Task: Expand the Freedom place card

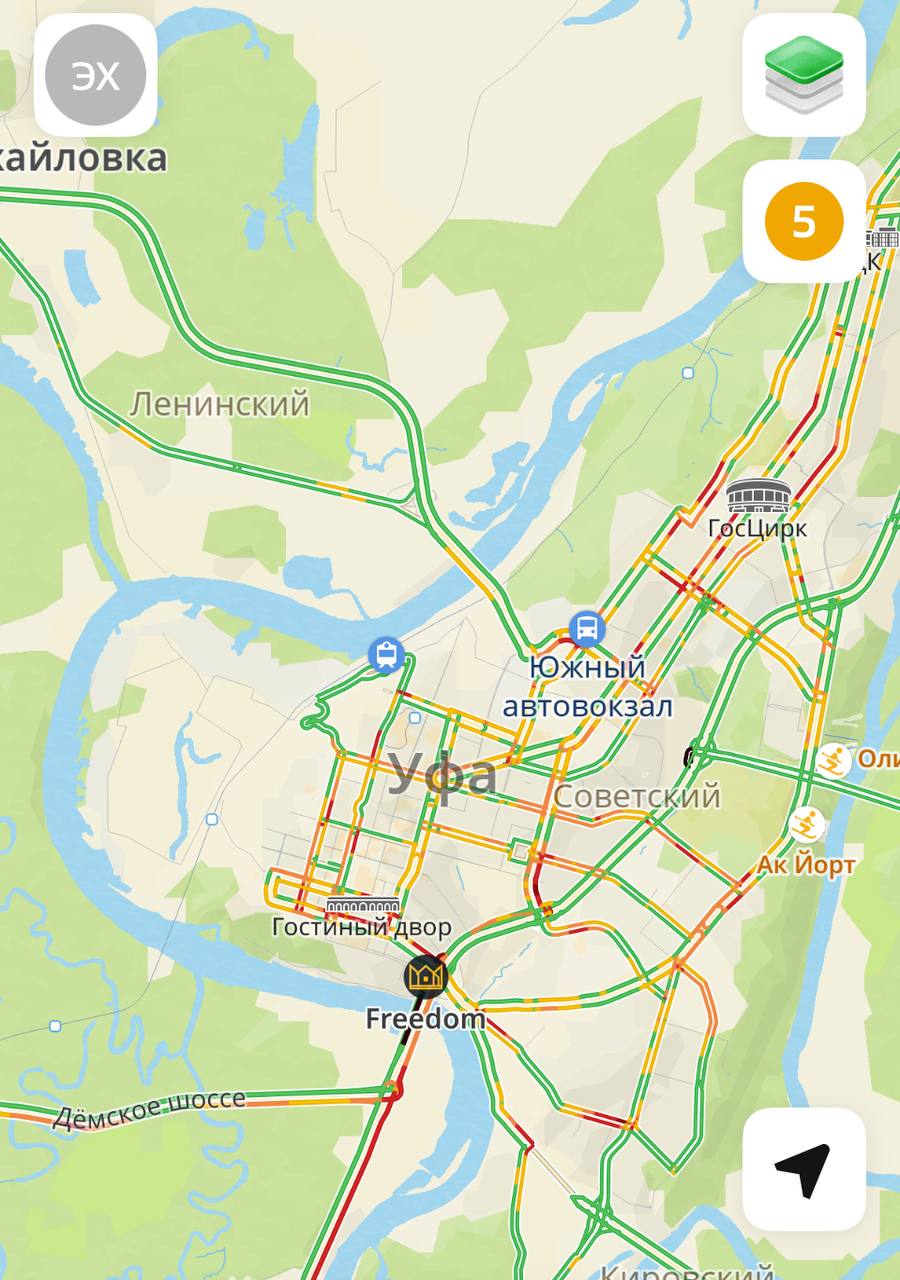Action: (425, 1020)
